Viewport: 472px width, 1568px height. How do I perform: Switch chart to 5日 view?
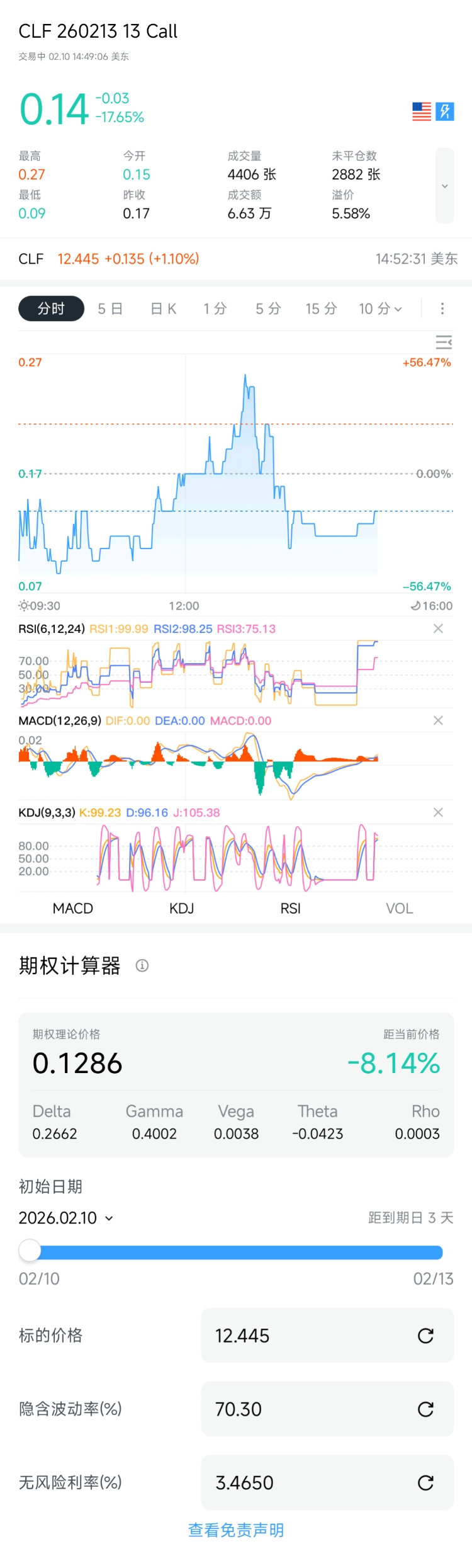(110, 309)
